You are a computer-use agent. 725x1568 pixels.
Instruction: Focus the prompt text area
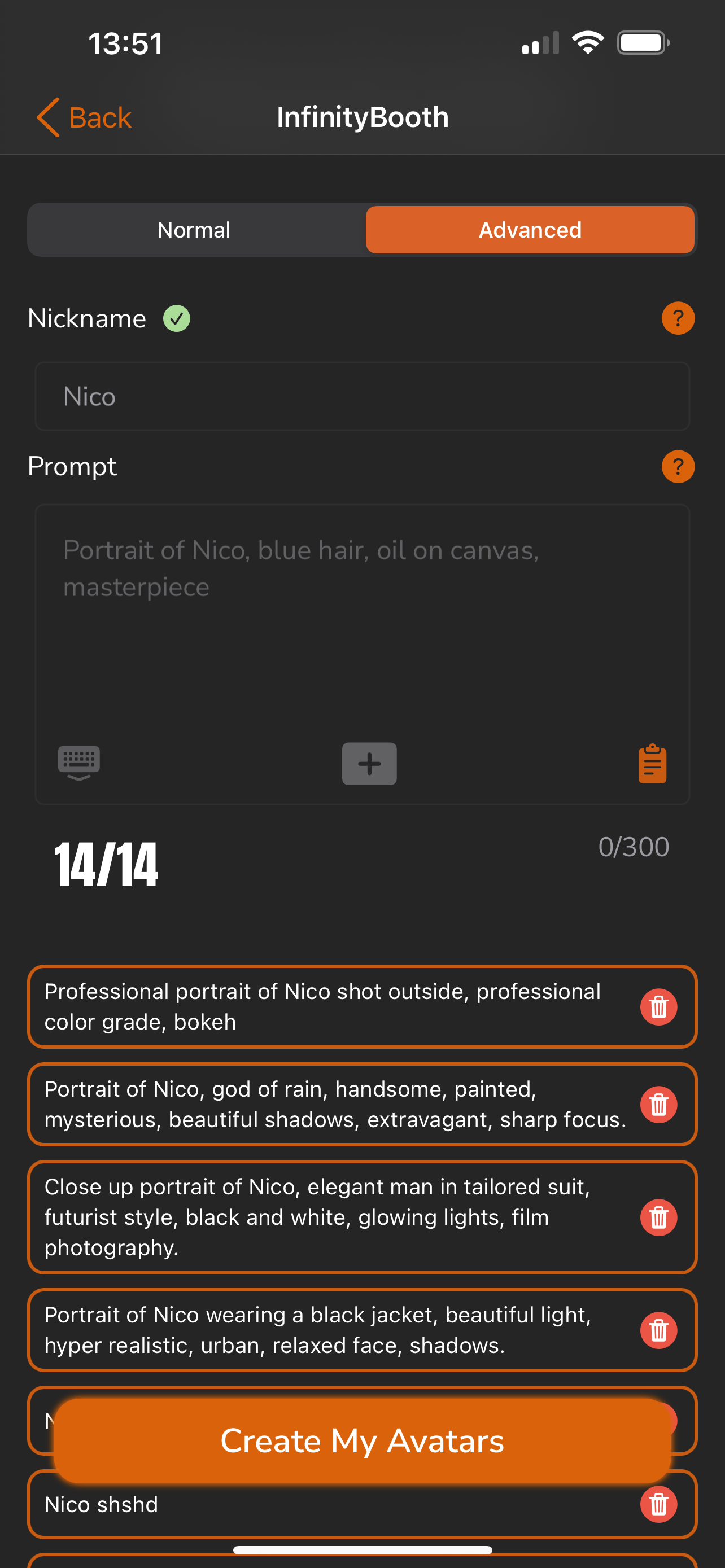point(362,621)
